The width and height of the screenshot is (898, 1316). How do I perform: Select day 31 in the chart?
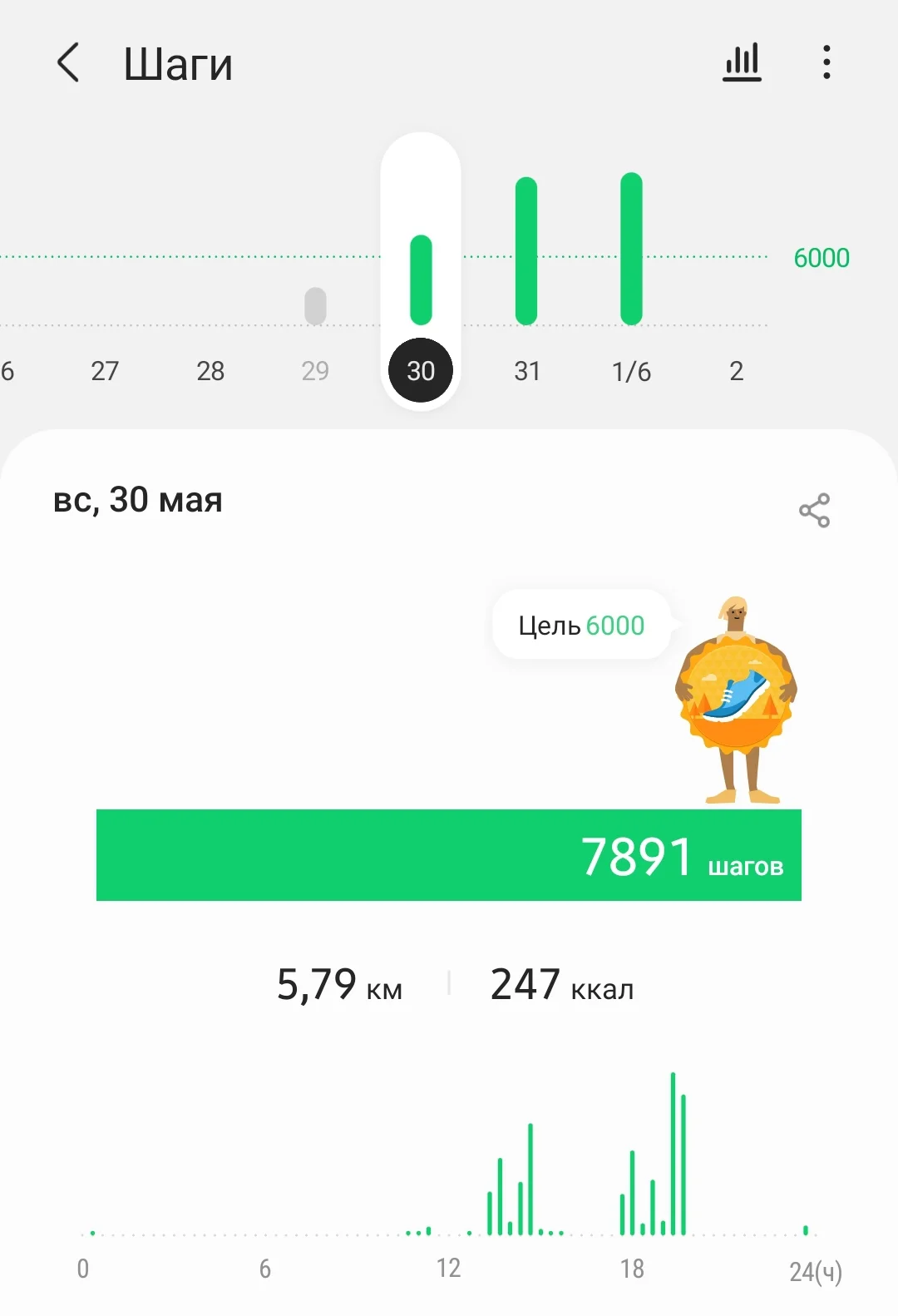pos(526,371)
